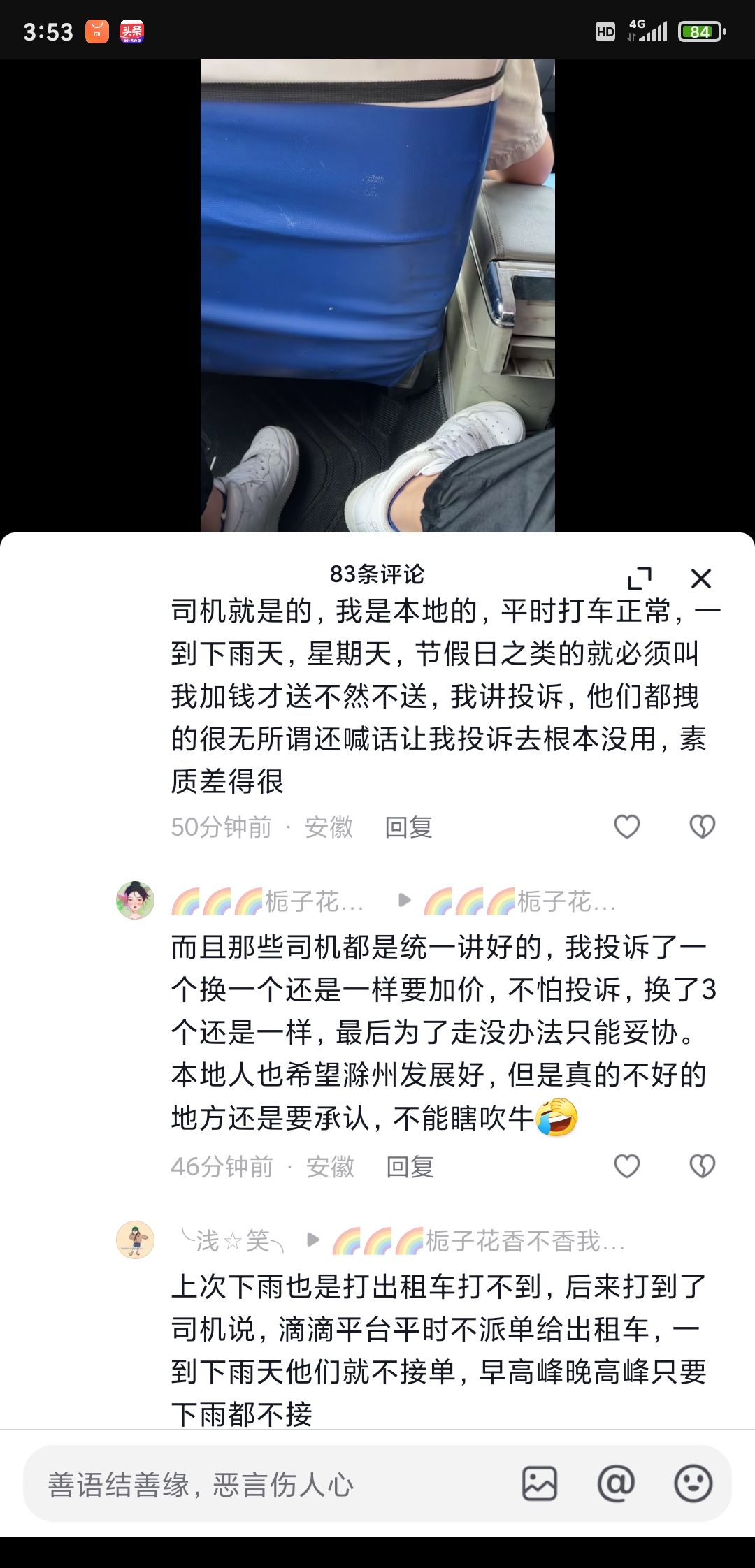Image resolution: width=755 pixels, height=1568 pixels.
Task: Dislike the comment posted 46分钟前
Action: [x=702, y=1166]
